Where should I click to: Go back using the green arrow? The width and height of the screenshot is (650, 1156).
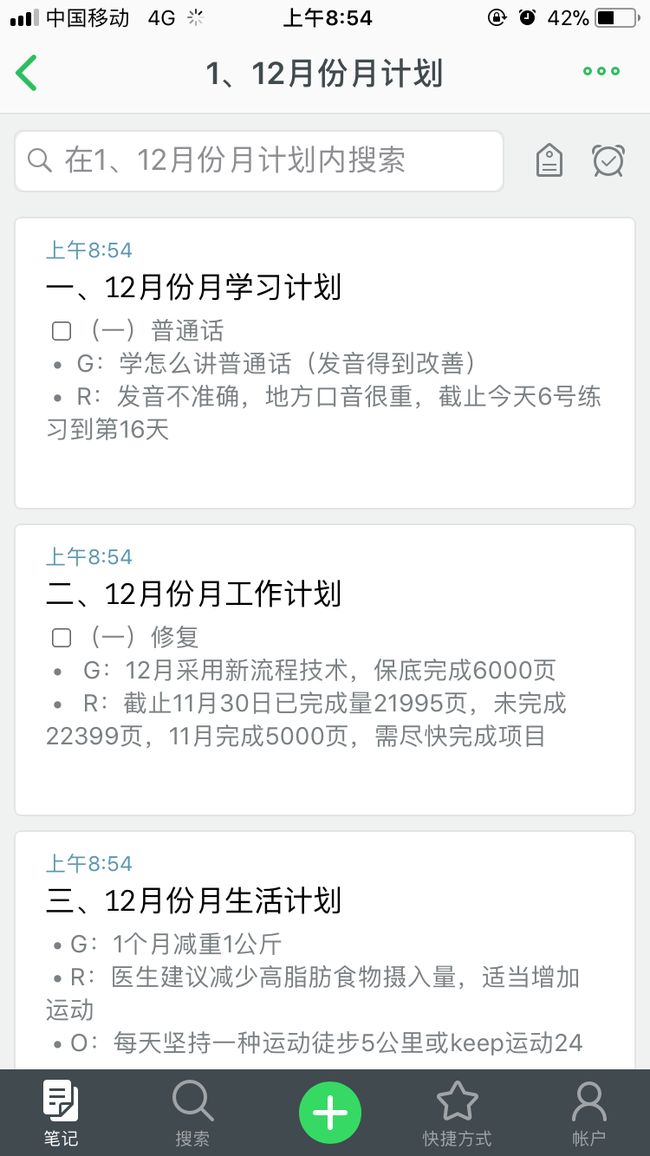[x=26, y=73]
